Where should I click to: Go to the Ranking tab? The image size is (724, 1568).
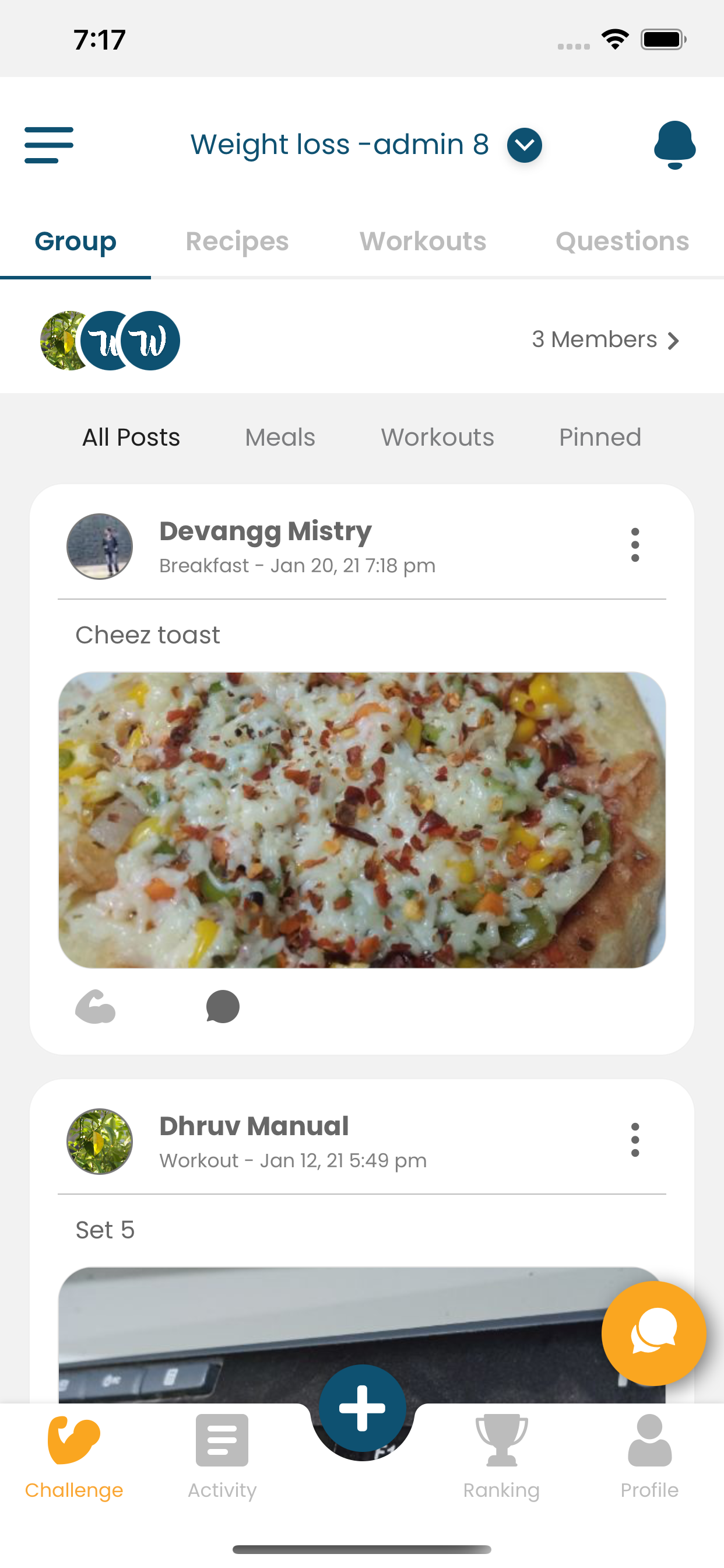point(501,1456)
